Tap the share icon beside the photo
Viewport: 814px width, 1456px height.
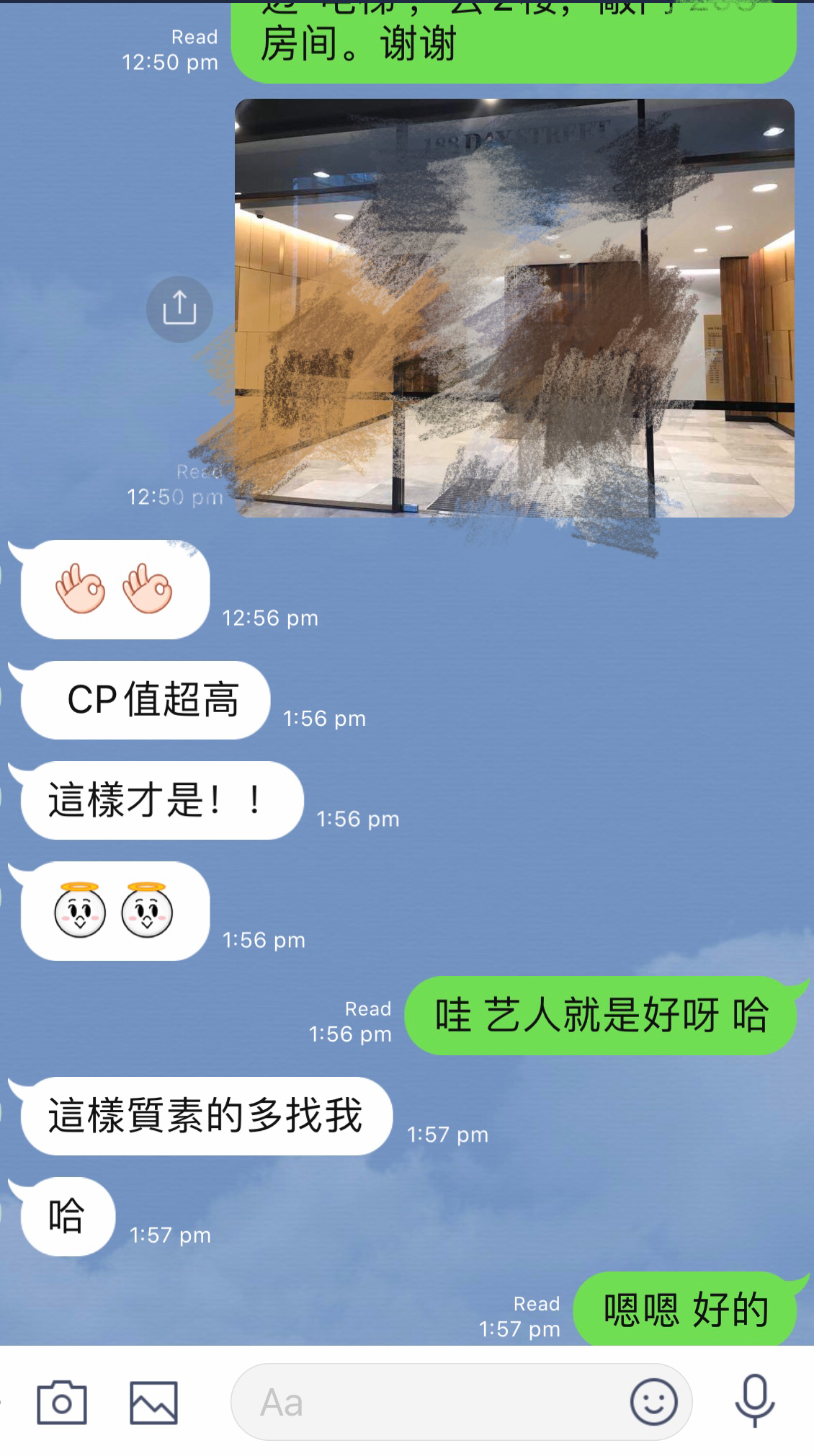point(179,309)
